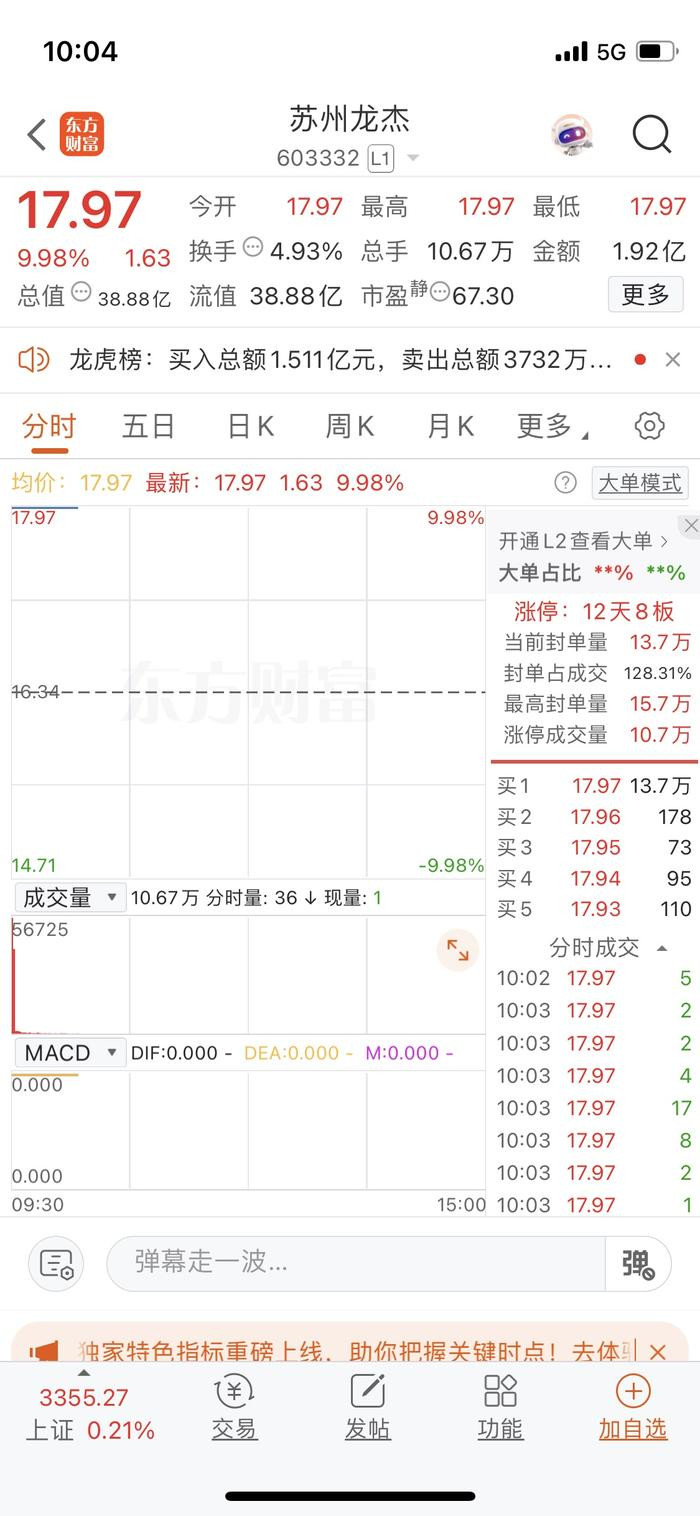The width and height of the screenshot is (700, 1516).
Task: Switch to the 日K chart tab
Action: click(x=250, y=427)
